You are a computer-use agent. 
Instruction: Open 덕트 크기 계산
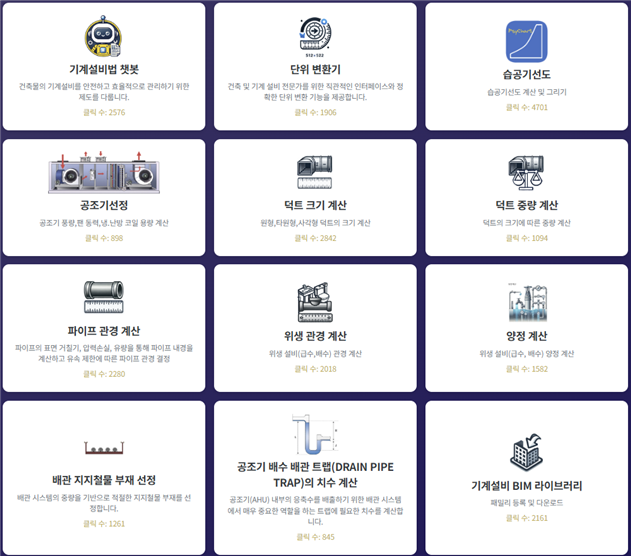[315, 204]
